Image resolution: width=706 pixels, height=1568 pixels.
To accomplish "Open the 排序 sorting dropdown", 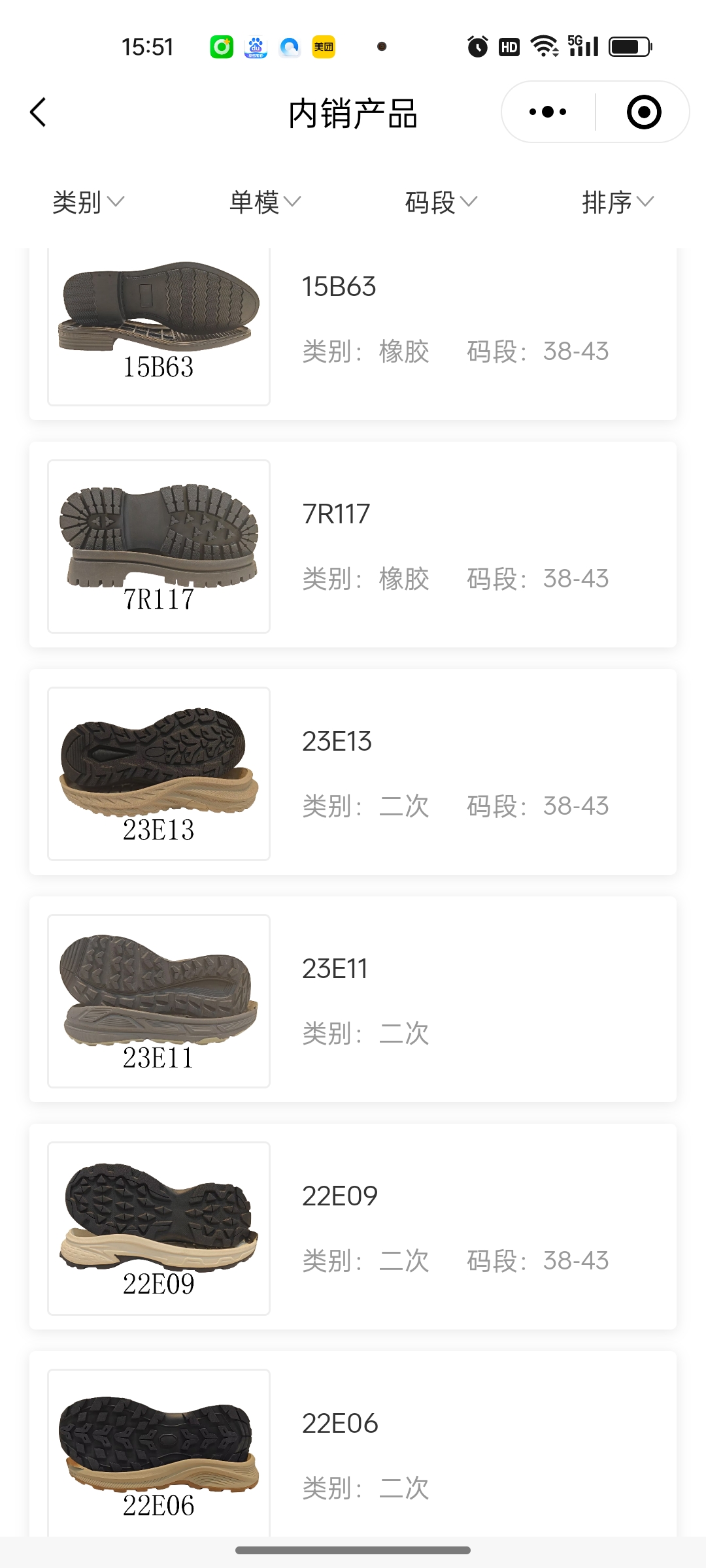I will point(617,202).
